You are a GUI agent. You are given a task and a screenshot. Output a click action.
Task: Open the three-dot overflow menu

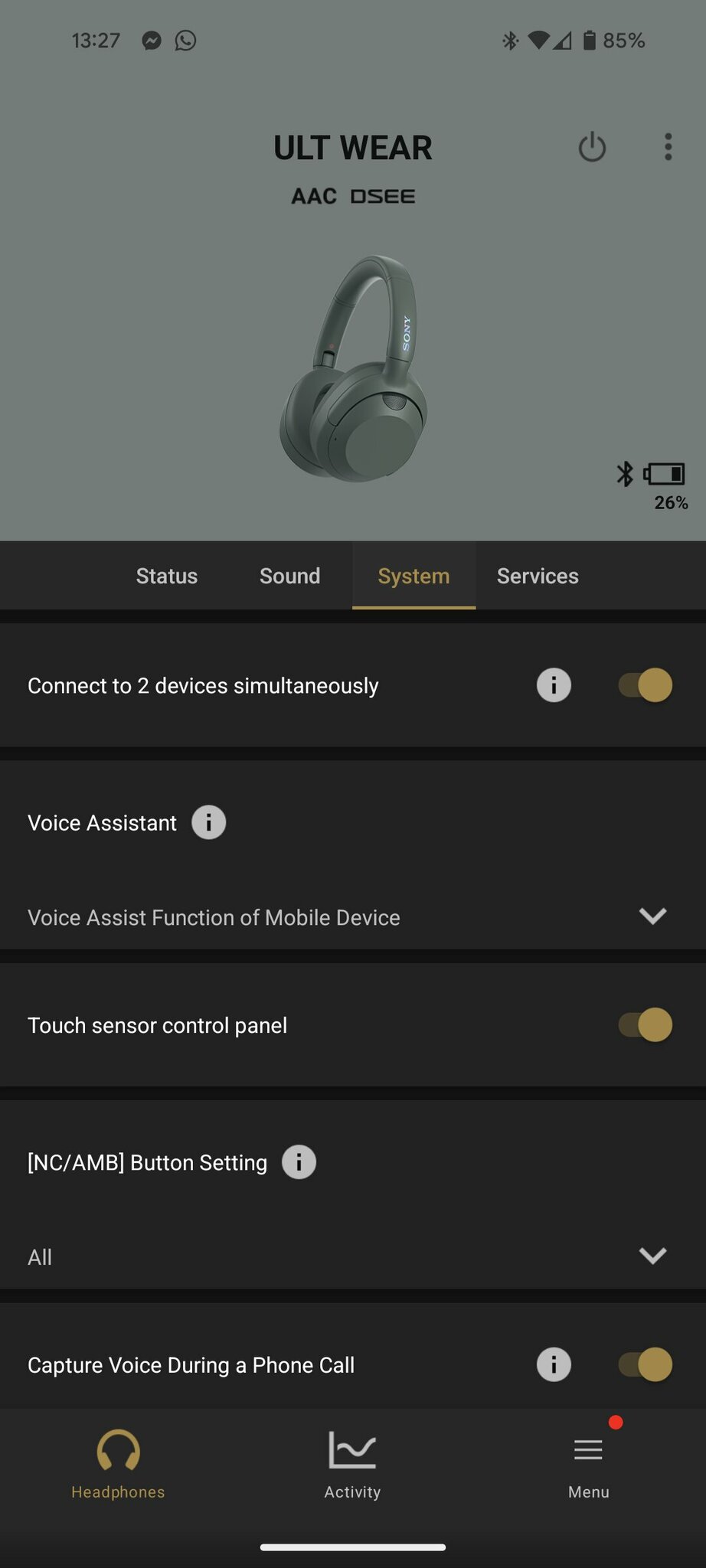[668, 147]
